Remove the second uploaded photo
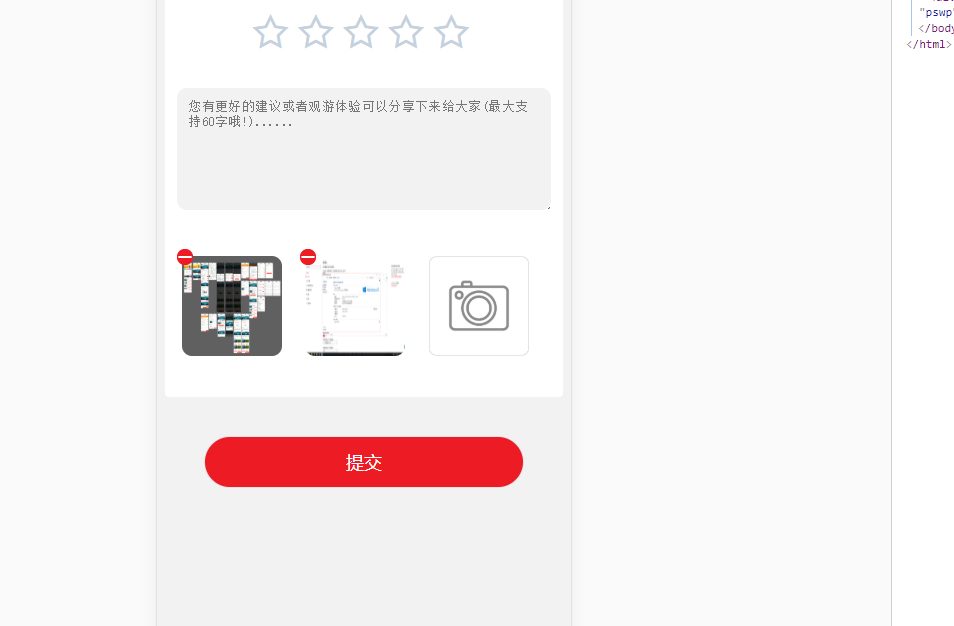 (308, 257)
